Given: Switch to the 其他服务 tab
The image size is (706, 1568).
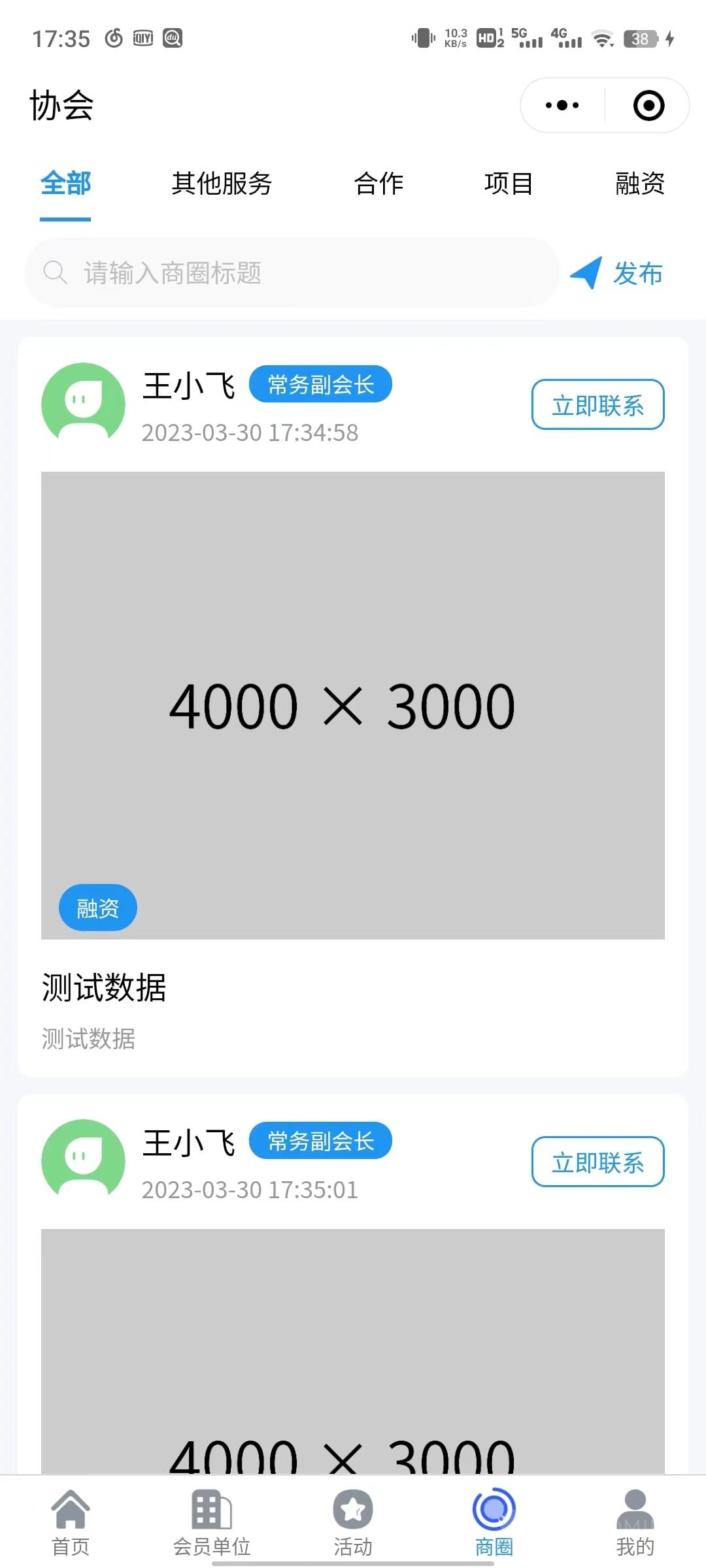Looking at the screenshot, I should 222,184.
